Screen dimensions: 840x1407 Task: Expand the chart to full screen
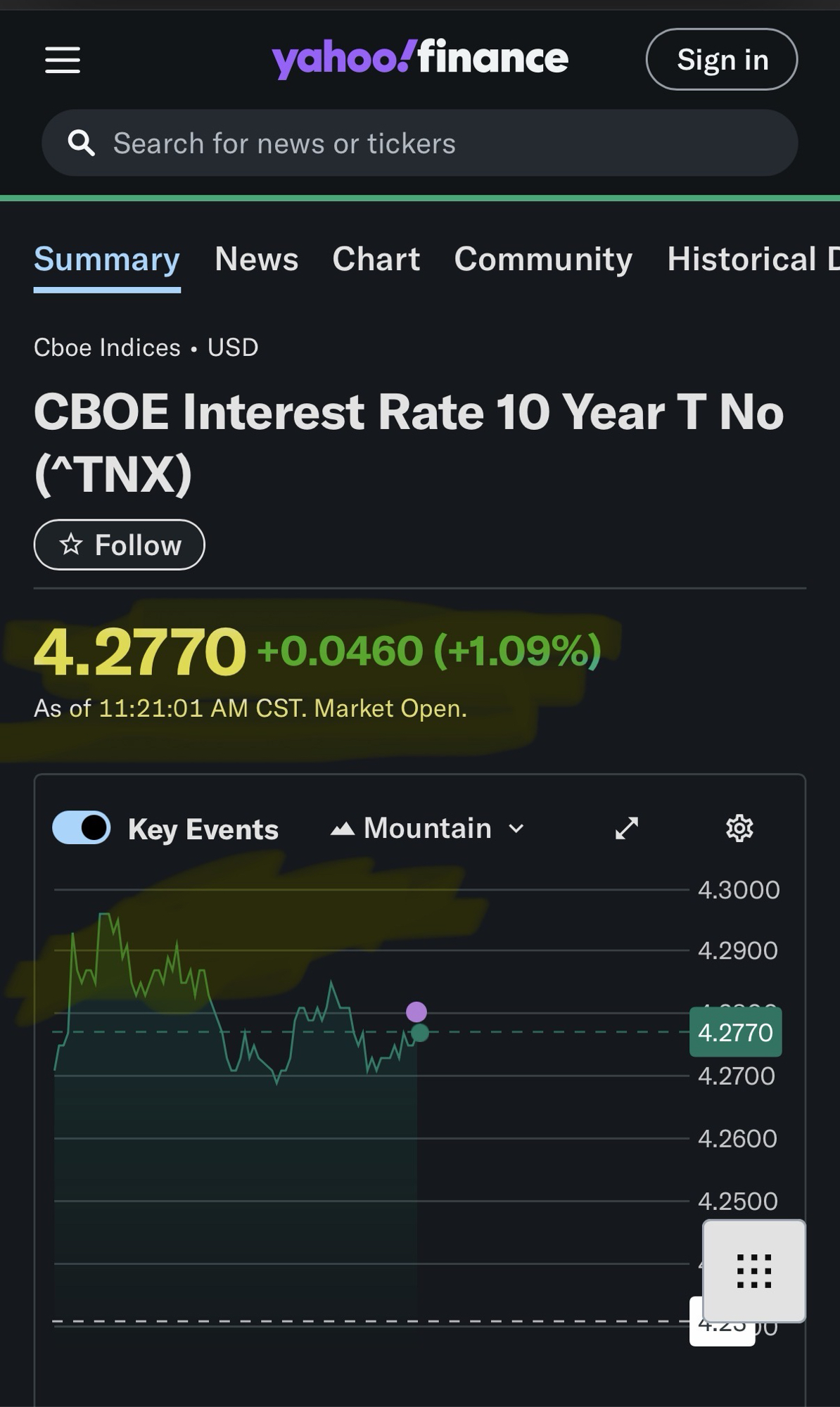(x=626, y=829)
